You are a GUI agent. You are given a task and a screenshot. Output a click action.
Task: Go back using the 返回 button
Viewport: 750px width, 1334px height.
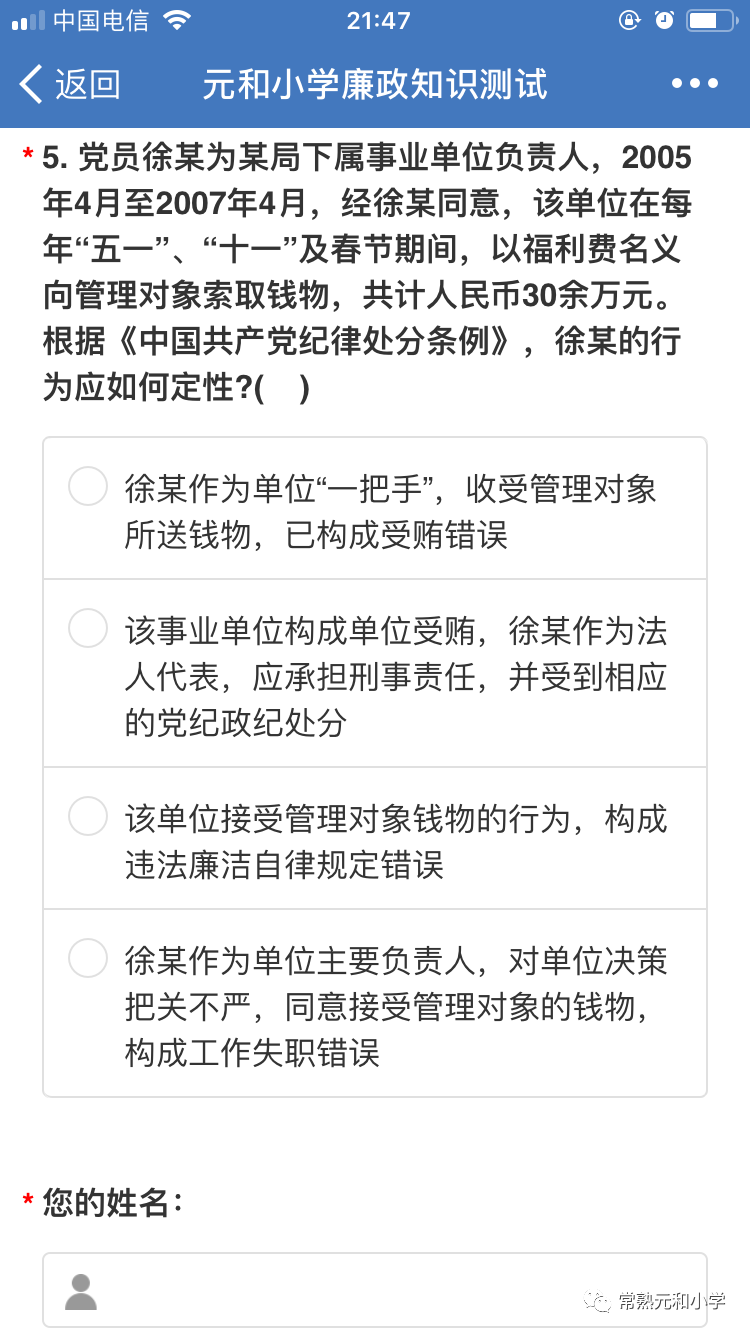(x=70, y=84)
